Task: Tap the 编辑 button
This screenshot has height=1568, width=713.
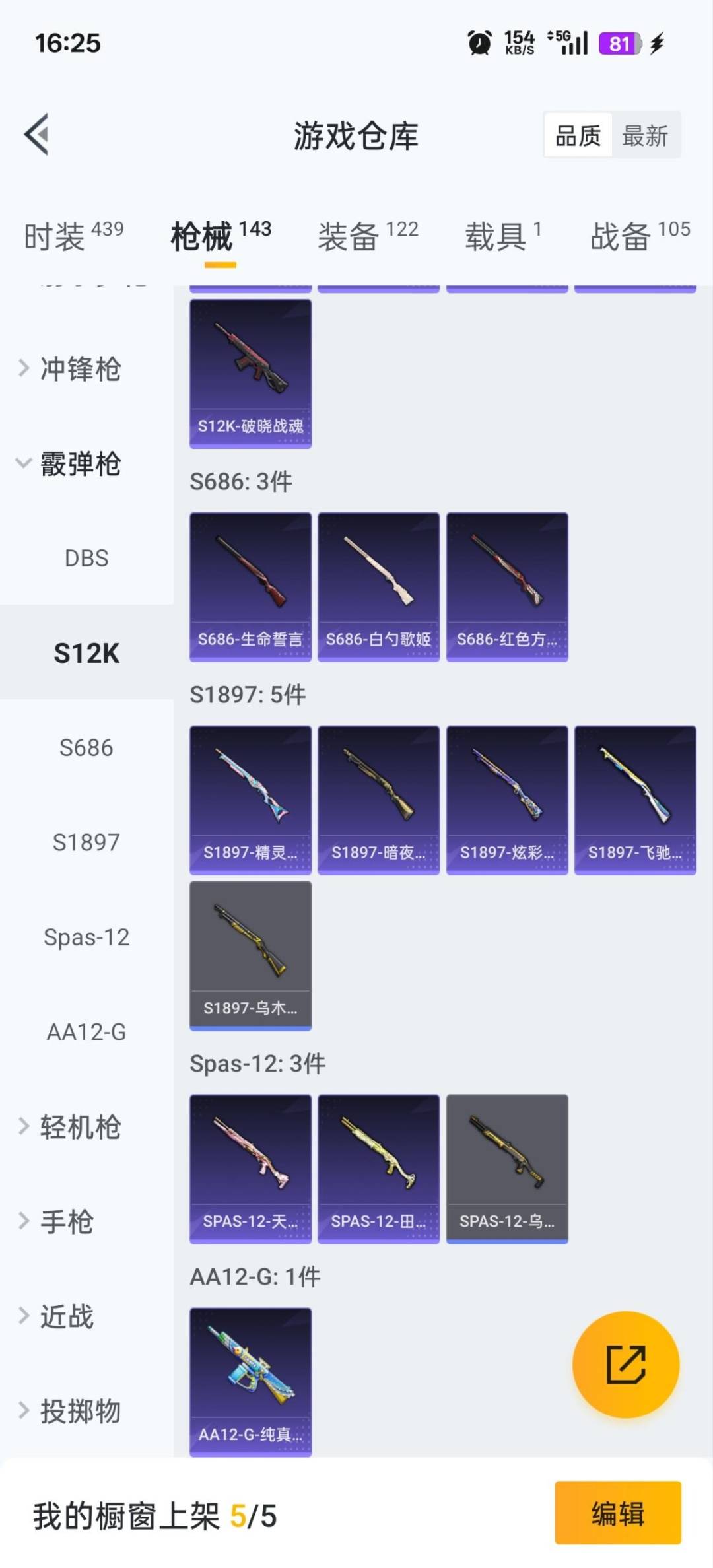Action: pyautogui.click(x=617, y=1513)
